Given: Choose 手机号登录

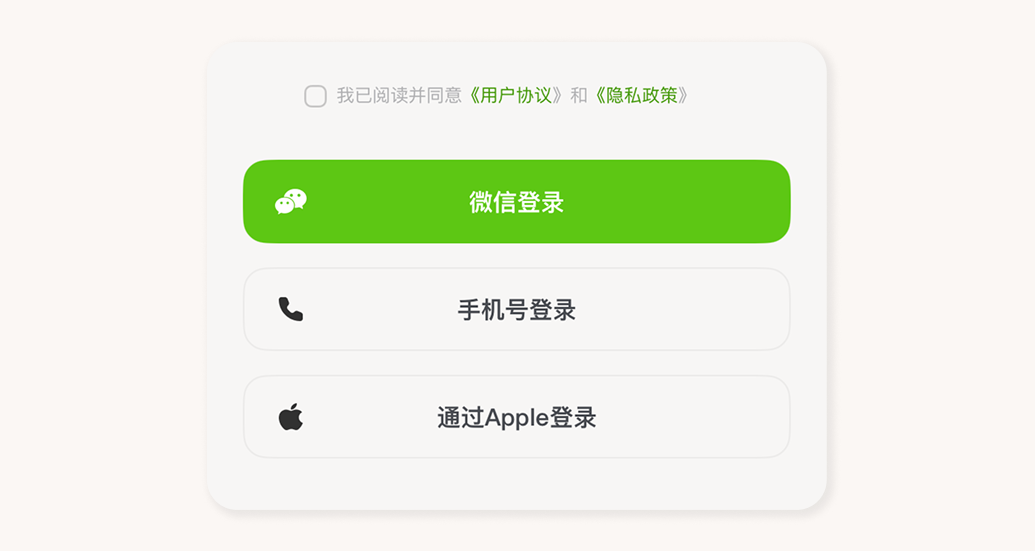Looking at the screenshot, I should point(516,310).
